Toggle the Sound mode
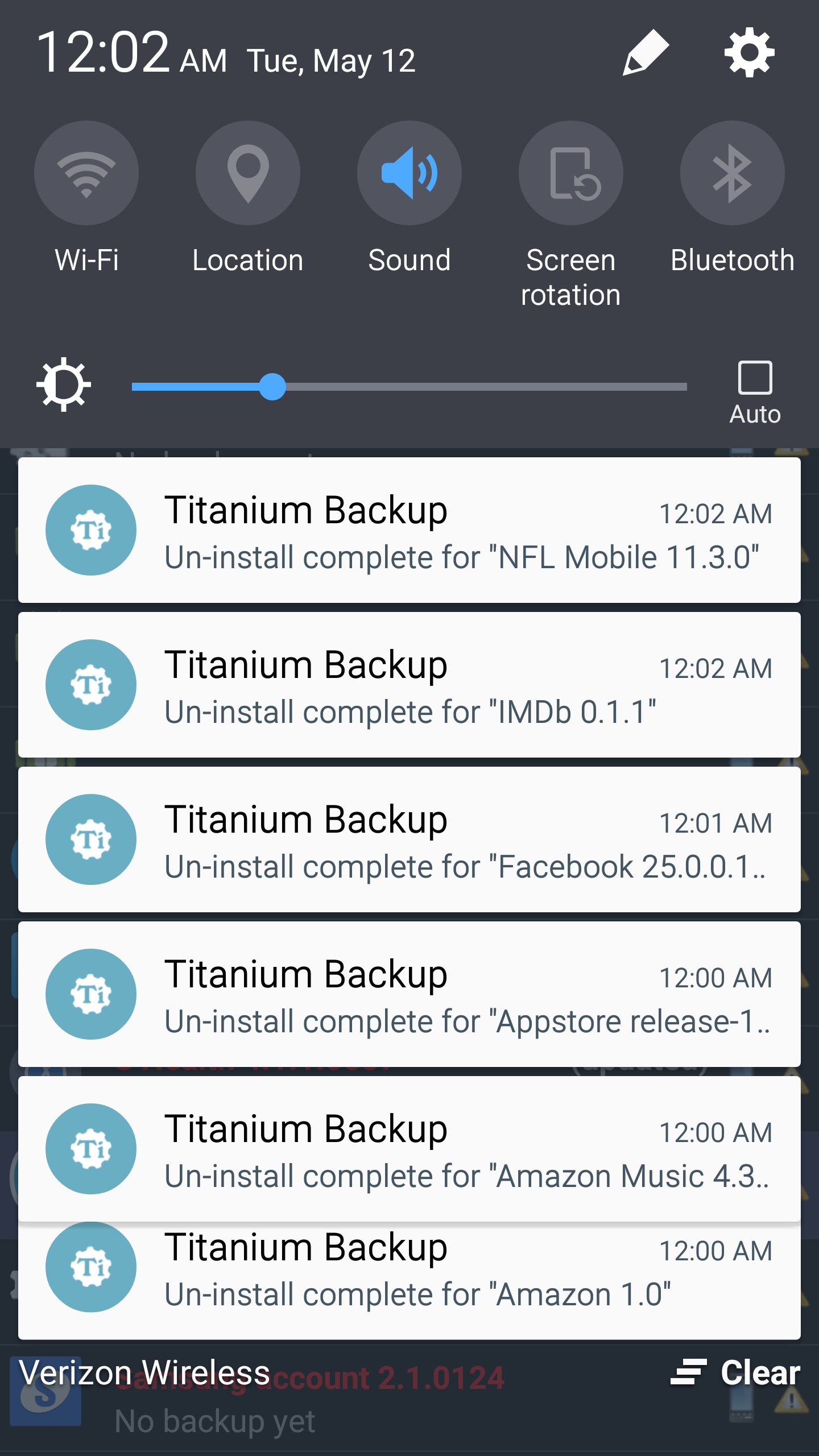 click(409, 173)
